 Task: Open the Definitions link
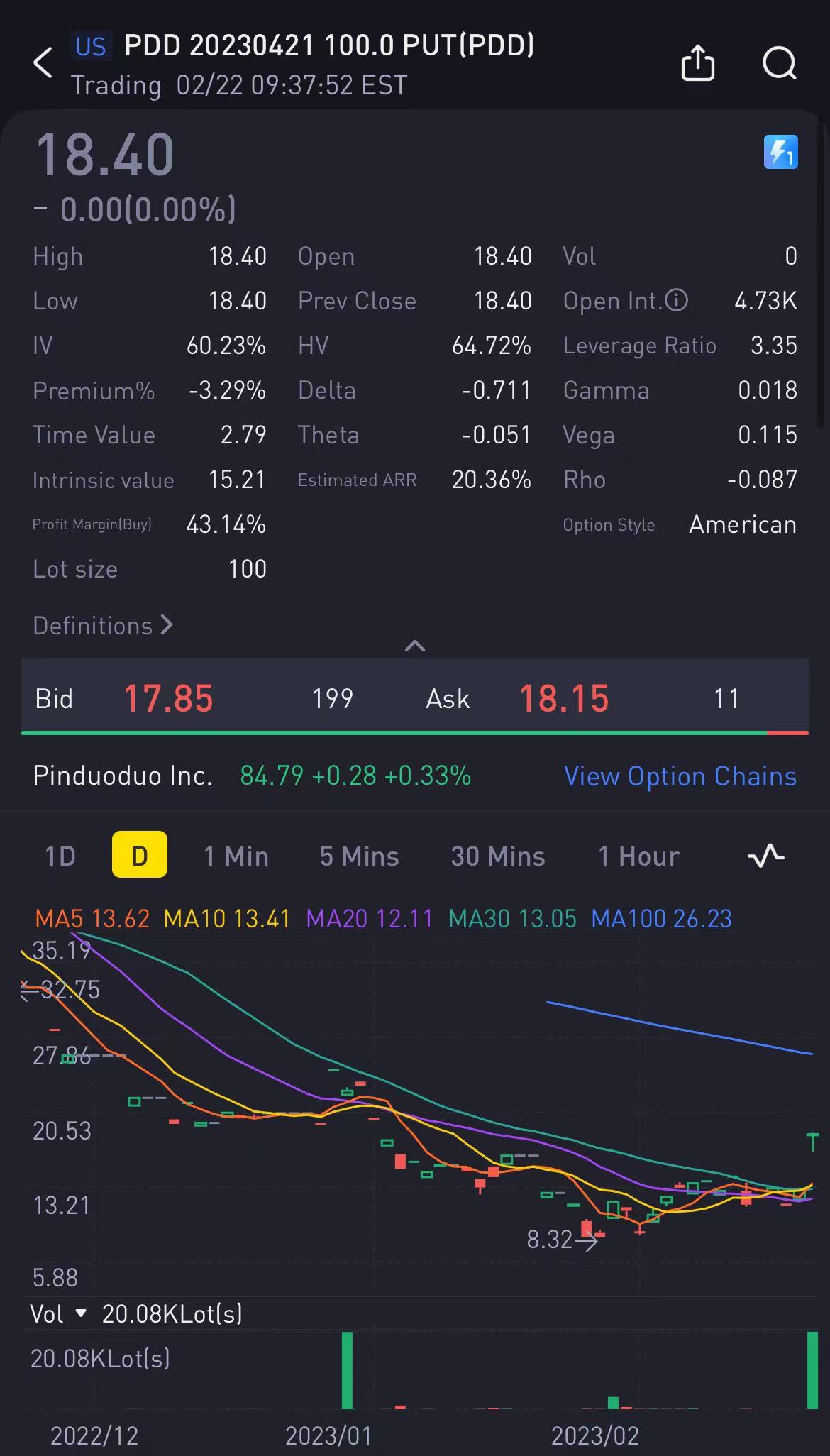103,626
